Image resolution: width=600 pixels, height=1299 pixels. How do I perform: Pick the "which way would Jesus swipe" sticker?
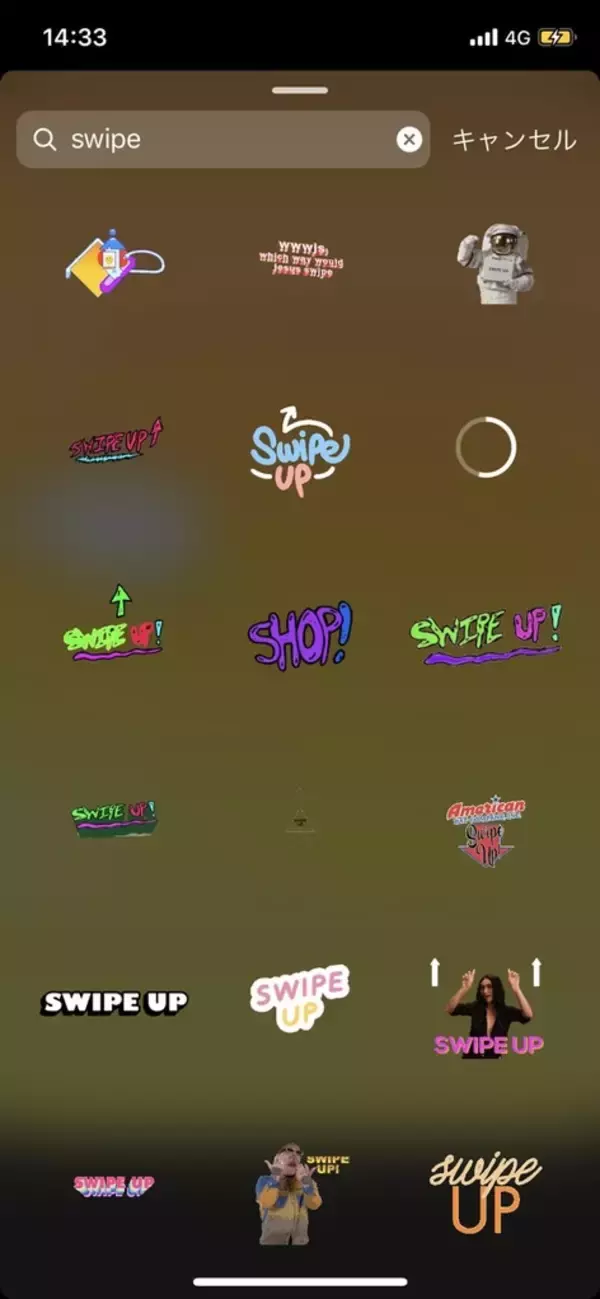[300, 259]
